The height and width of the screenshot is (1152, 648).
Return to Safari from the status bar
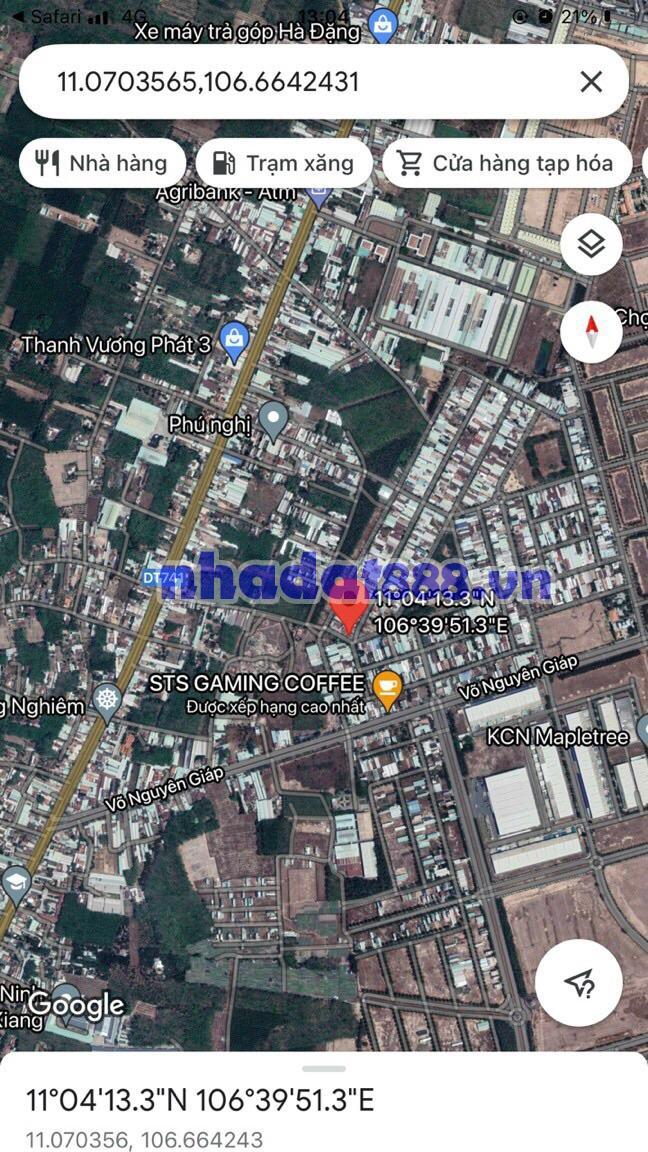tap(45, 17)
